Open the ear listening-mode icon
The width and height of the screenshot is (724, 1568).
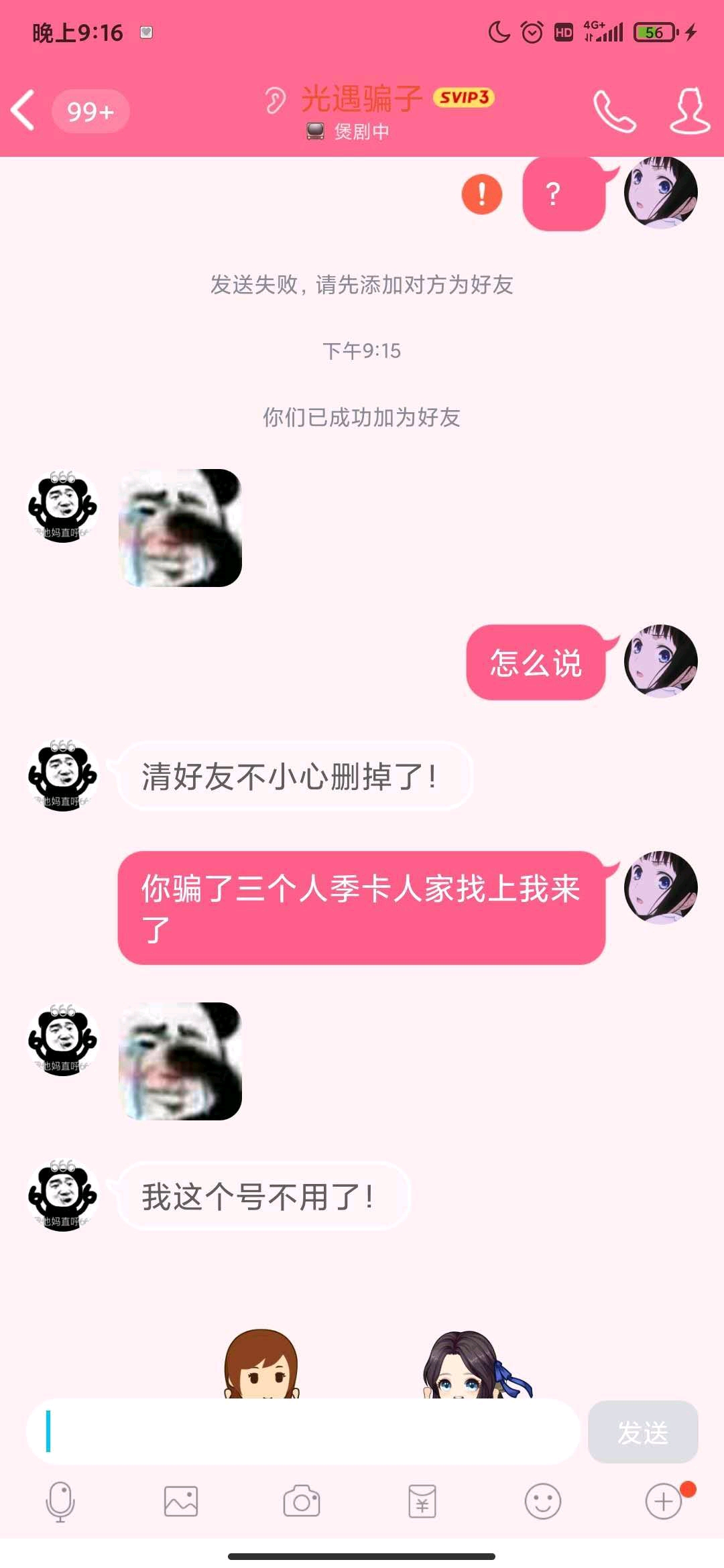(x=274, y=100)
